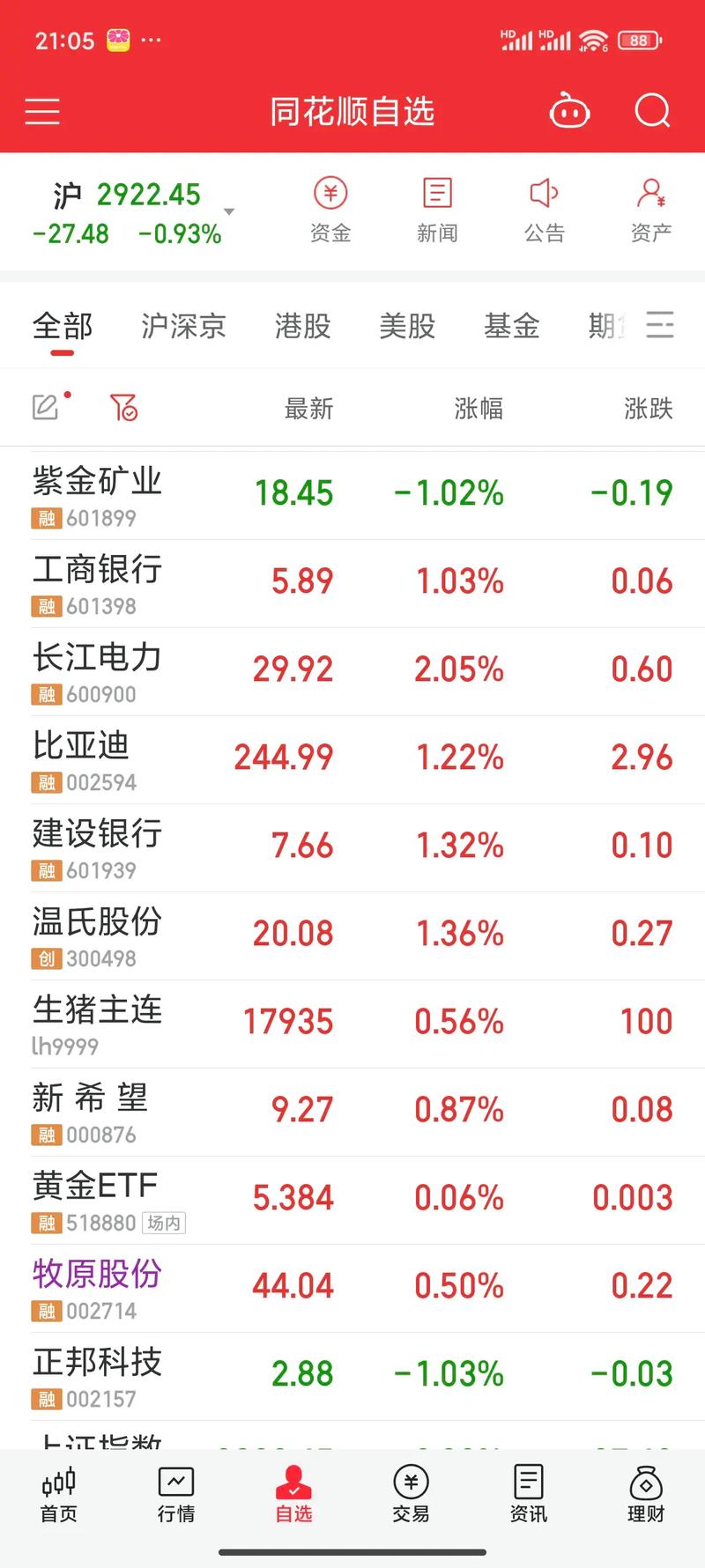Go to the 交易 bottom tab
Image resolution: width=705 pixels, height=1568 pixels.
tap(411, 1495)
